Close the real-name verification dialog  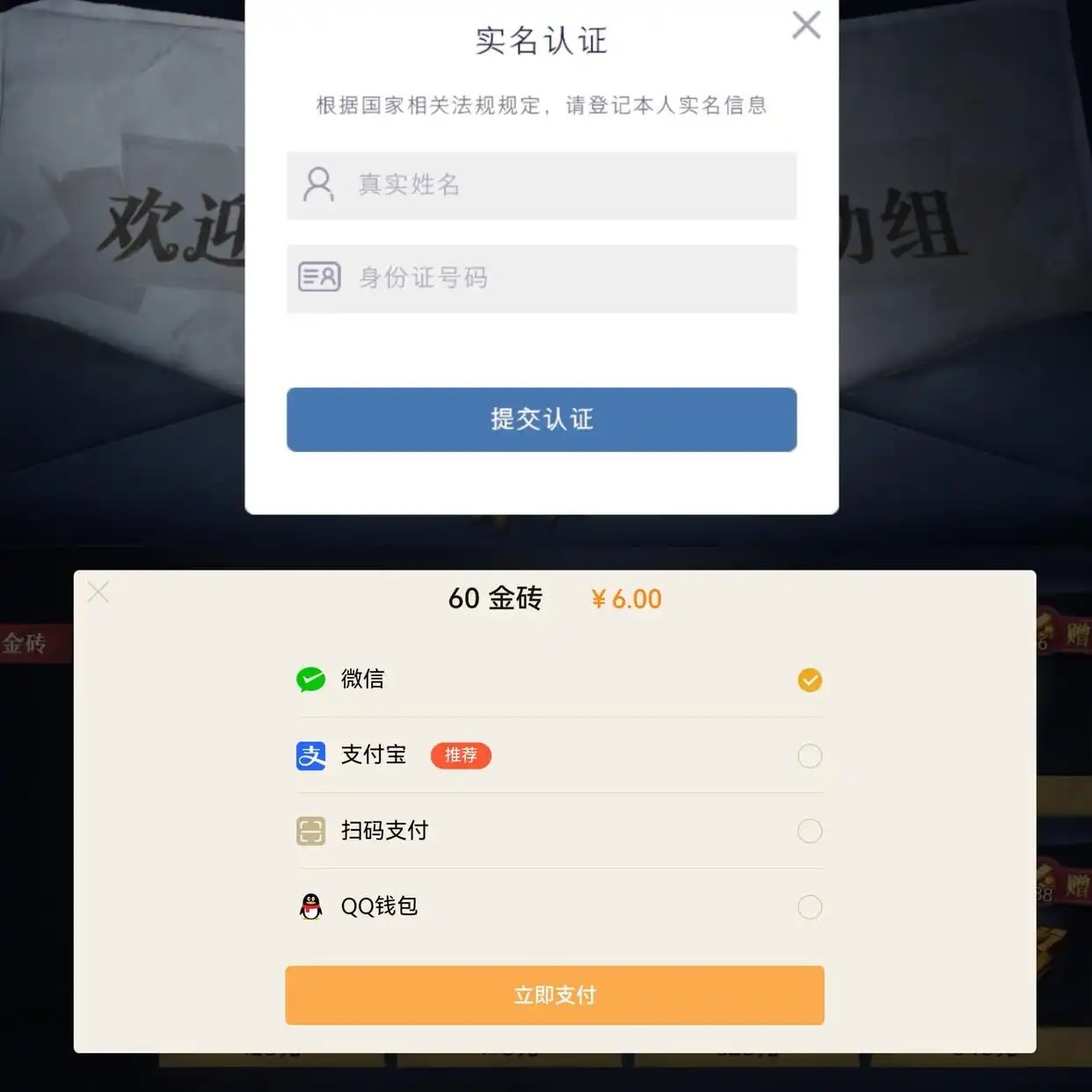click(x=805, y=25)
